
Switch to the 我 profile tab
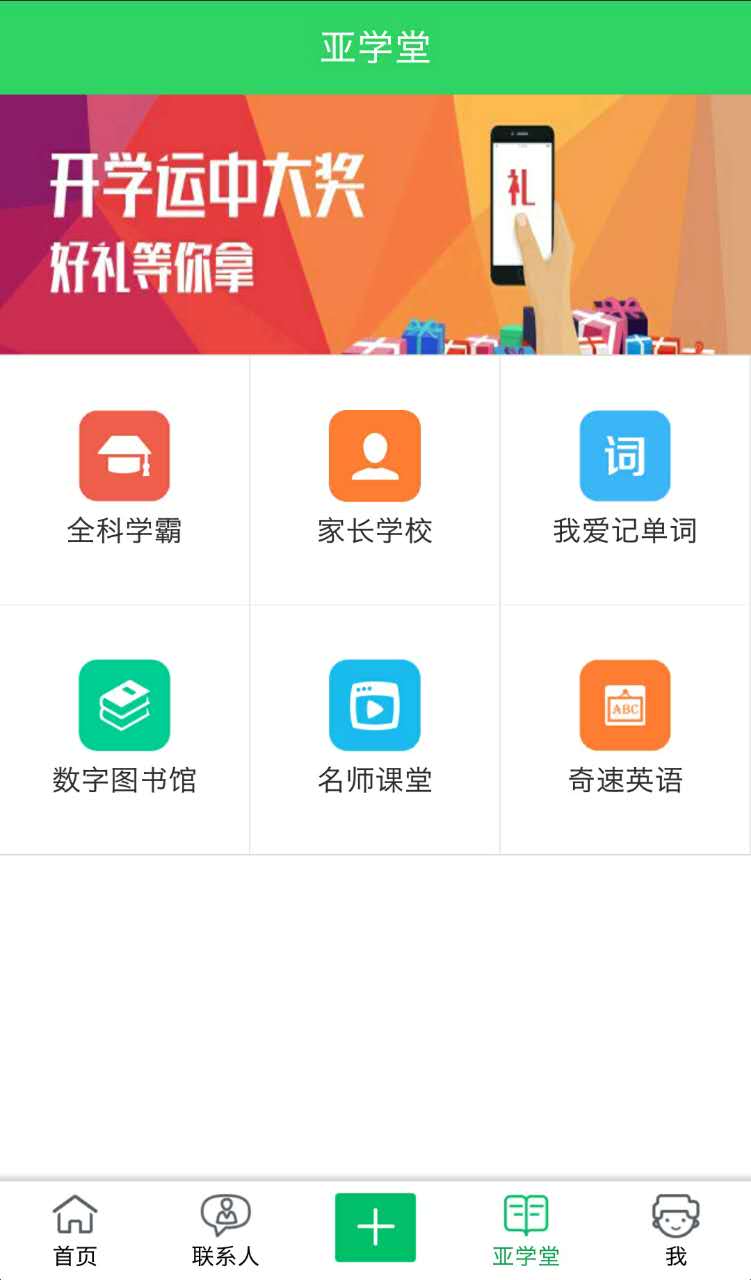[x=676, y=1230]
